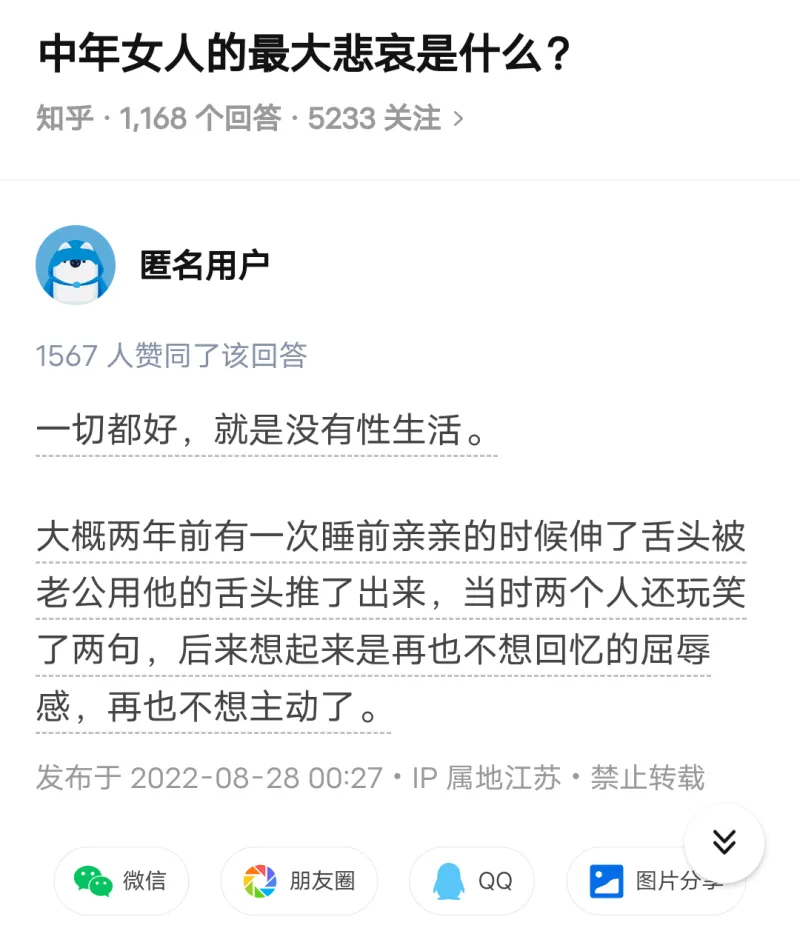Screen dimensions: 800x951
Task: Open the 1,168 answers question link
Action: pos(250,119)
